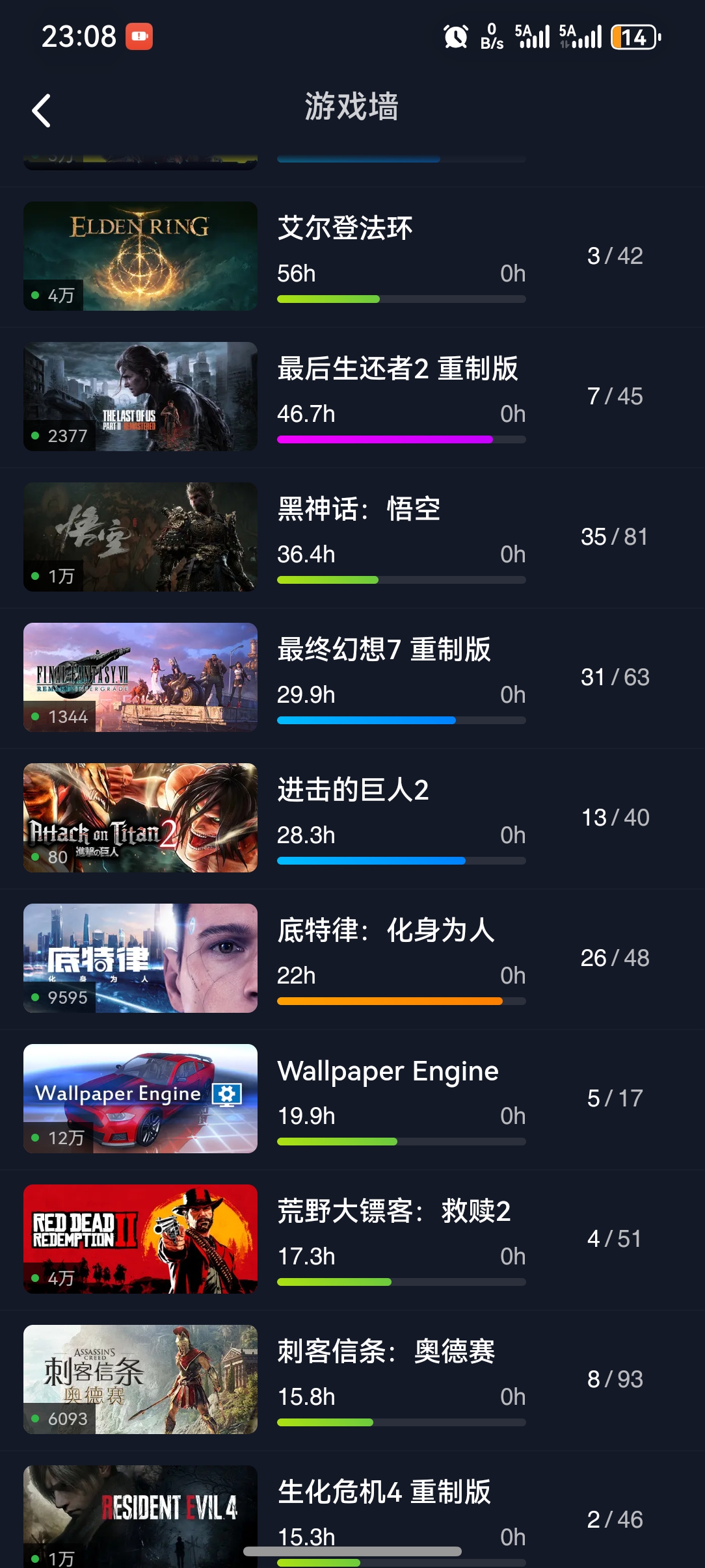The height and width of the screenshot is (1568, 705).
Task: Go back from the 游戏墙 page
Action: pyautogui.click(x=42, y=111)
